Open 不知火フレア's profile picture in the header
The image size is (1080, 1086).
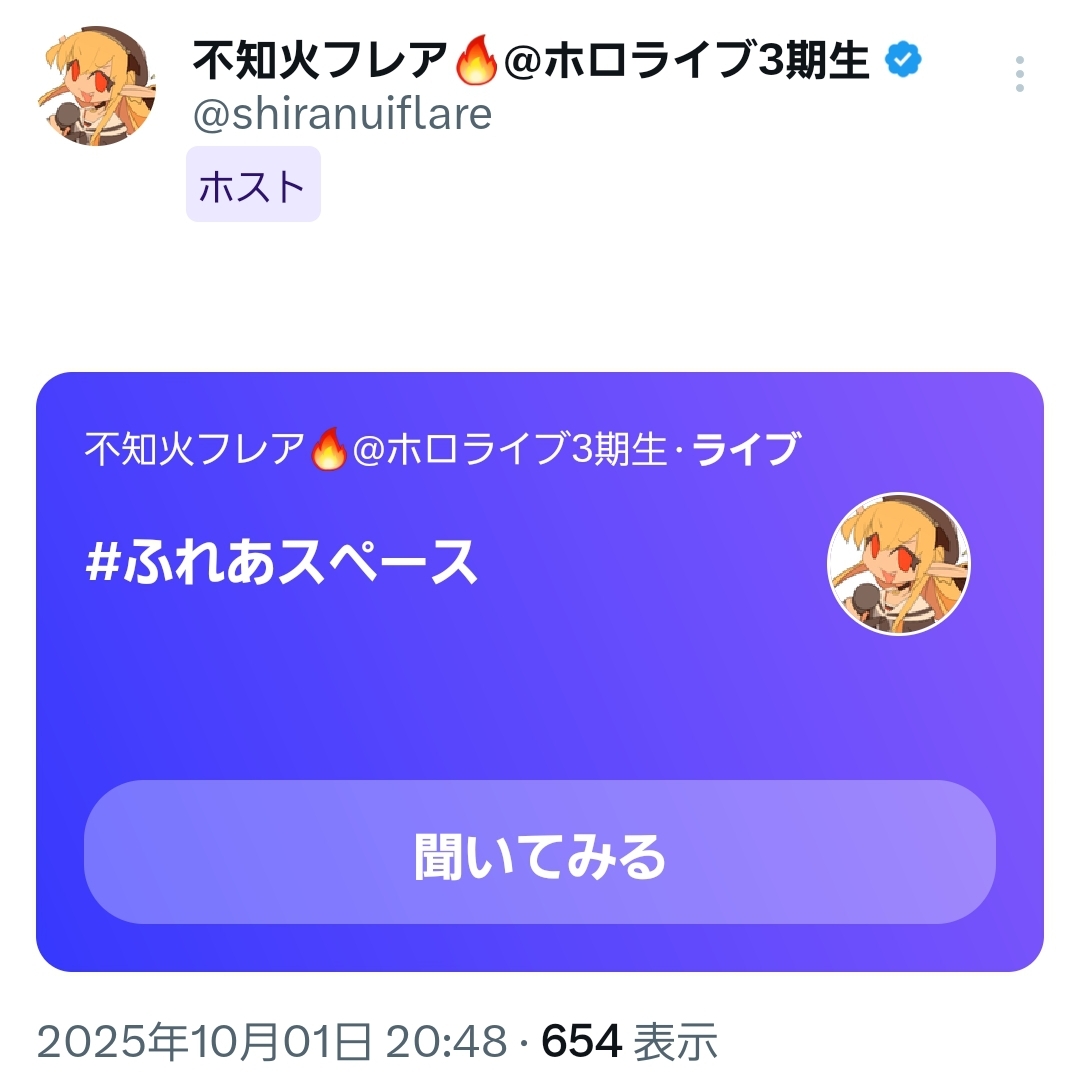(96, 86)
